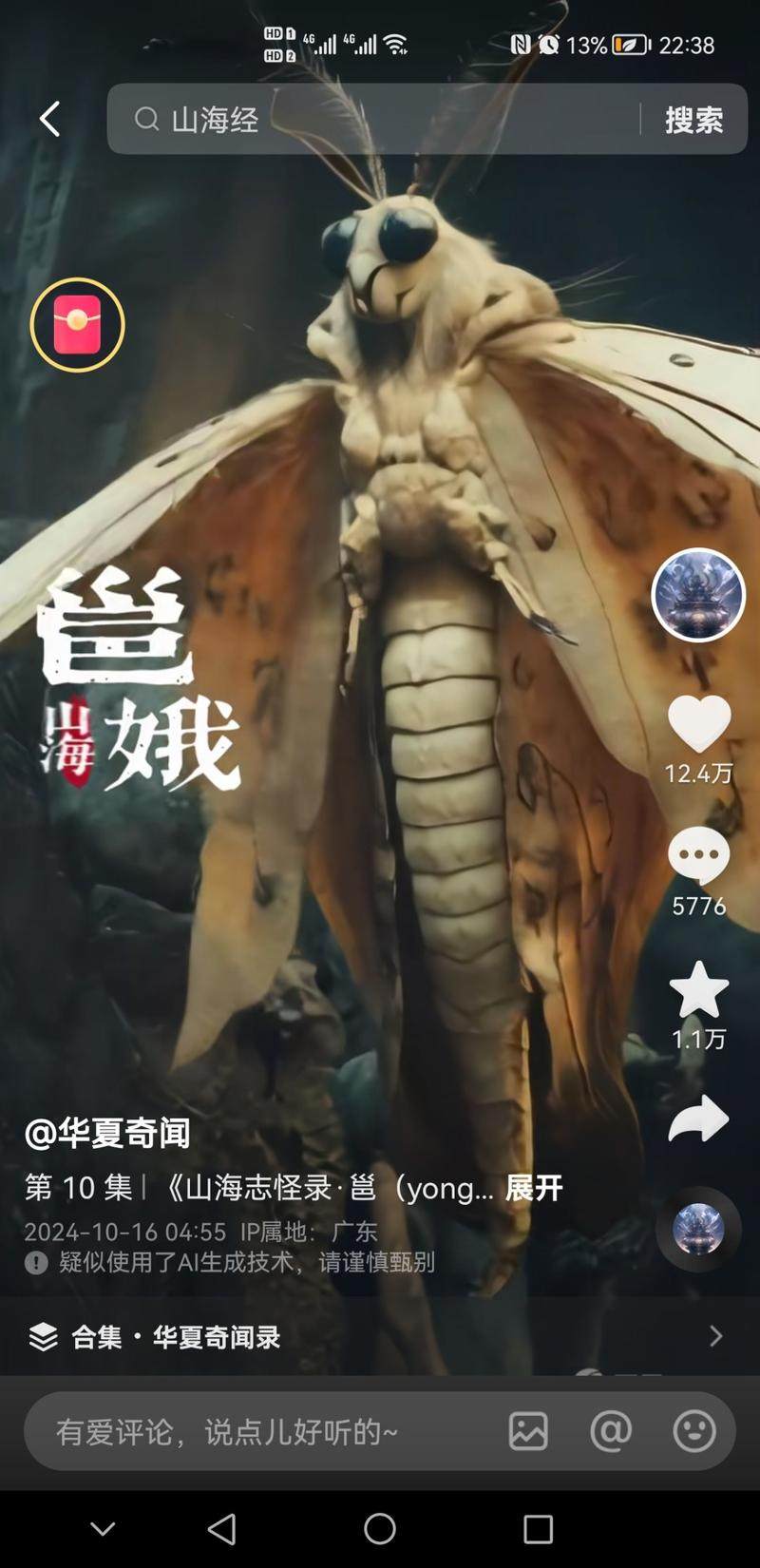Open @华夏奇闻 account page
Viewport: 760px width, 1568px height.
tap(107, 1133)
